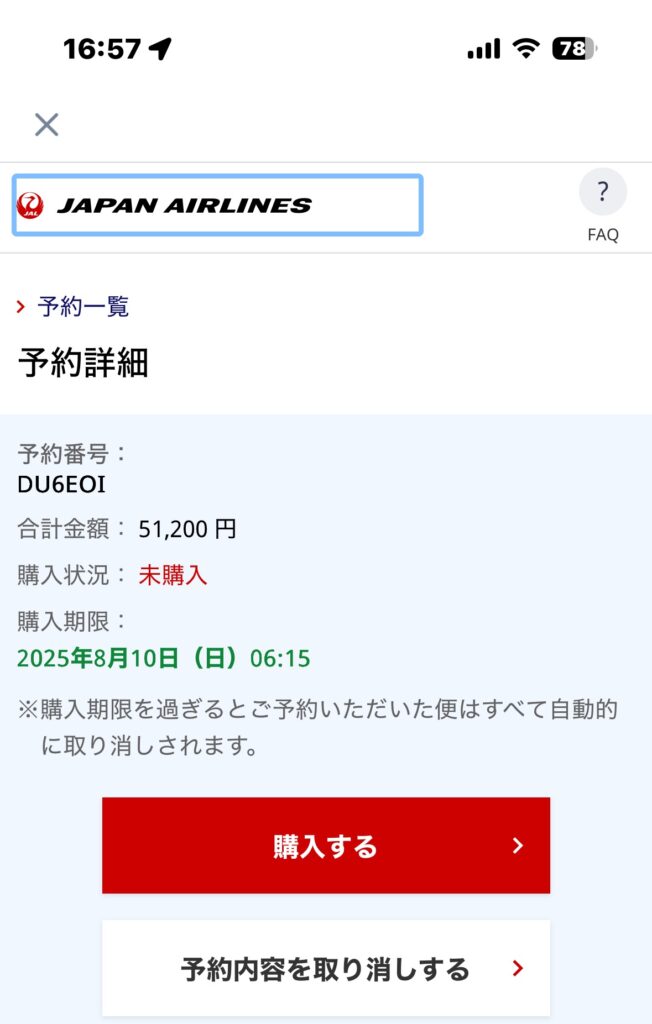Cancel booking via 予約内容を取り消しする
The height and width of the screenshot is (1024, 652).
click(x=326, y=968)
